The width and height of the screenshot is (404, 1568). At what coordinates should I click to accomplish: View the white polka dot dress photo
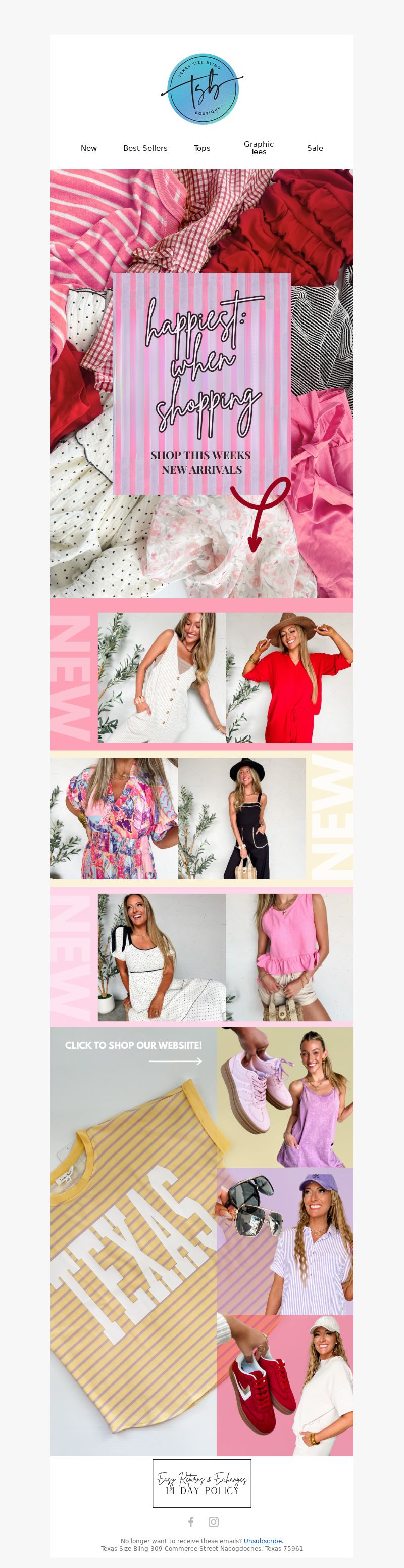(x=161, y=957)
